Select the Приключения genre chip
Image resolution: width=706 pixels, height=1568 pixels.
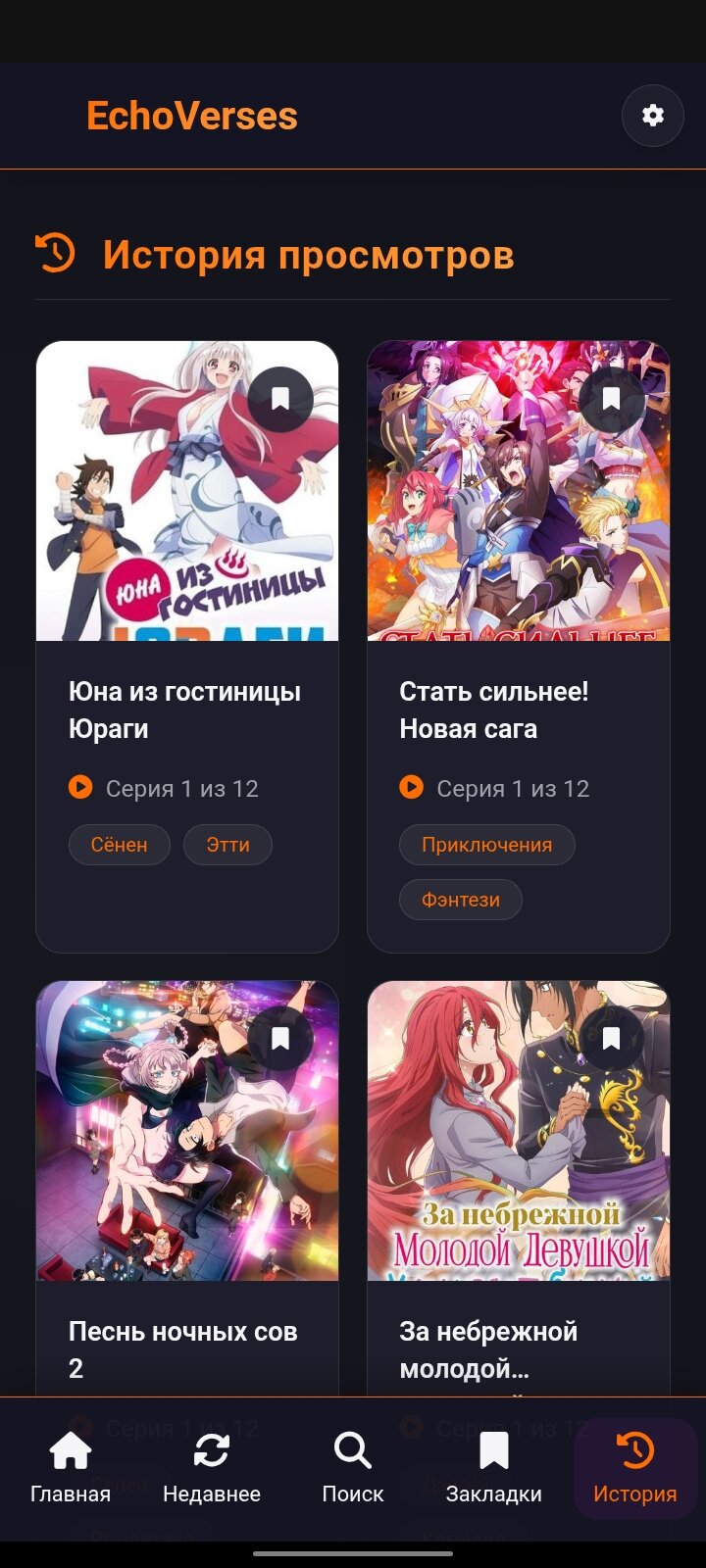tap(486, 845)
